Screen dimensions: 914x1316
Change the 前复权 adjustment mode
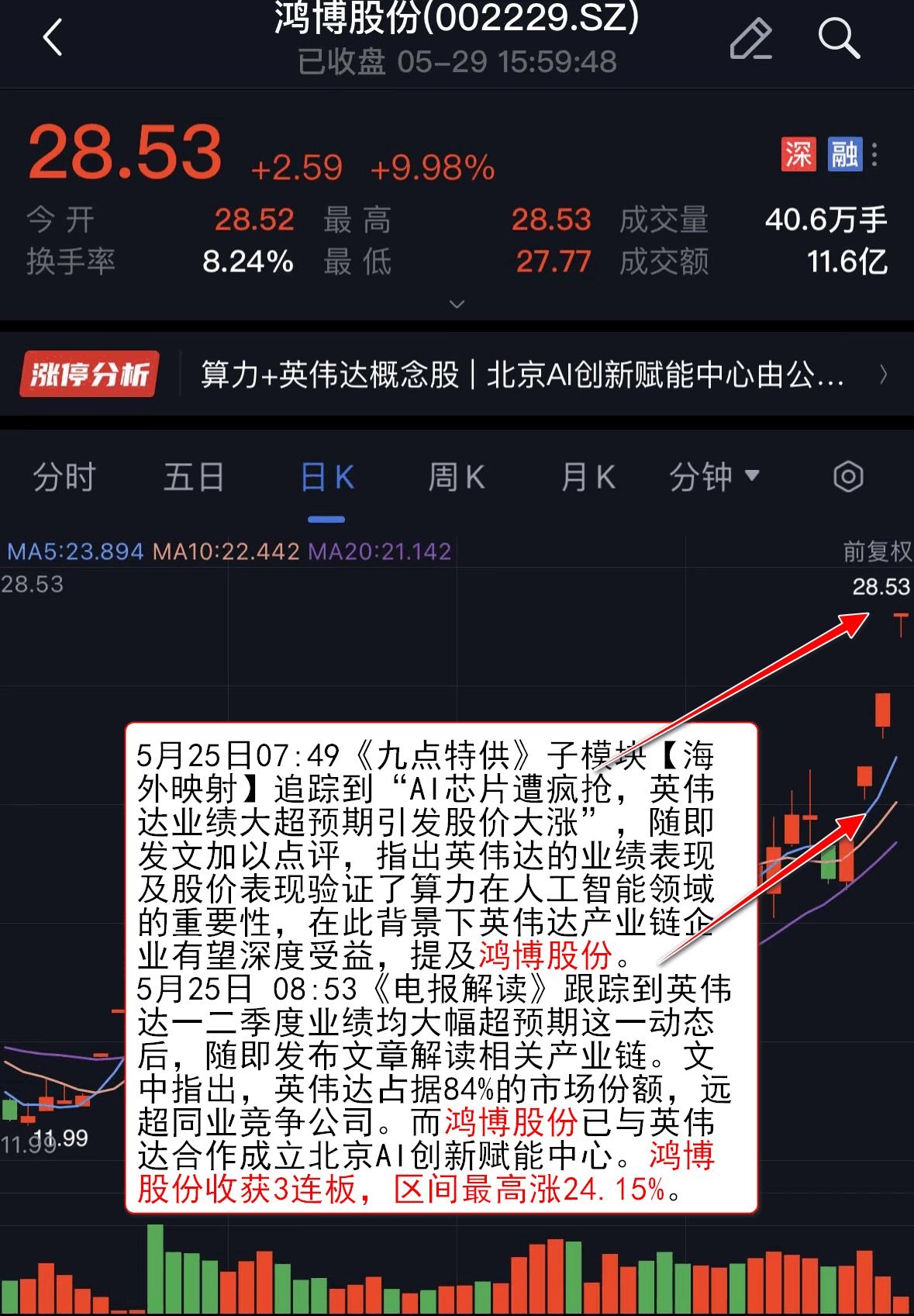coord(877,551)
